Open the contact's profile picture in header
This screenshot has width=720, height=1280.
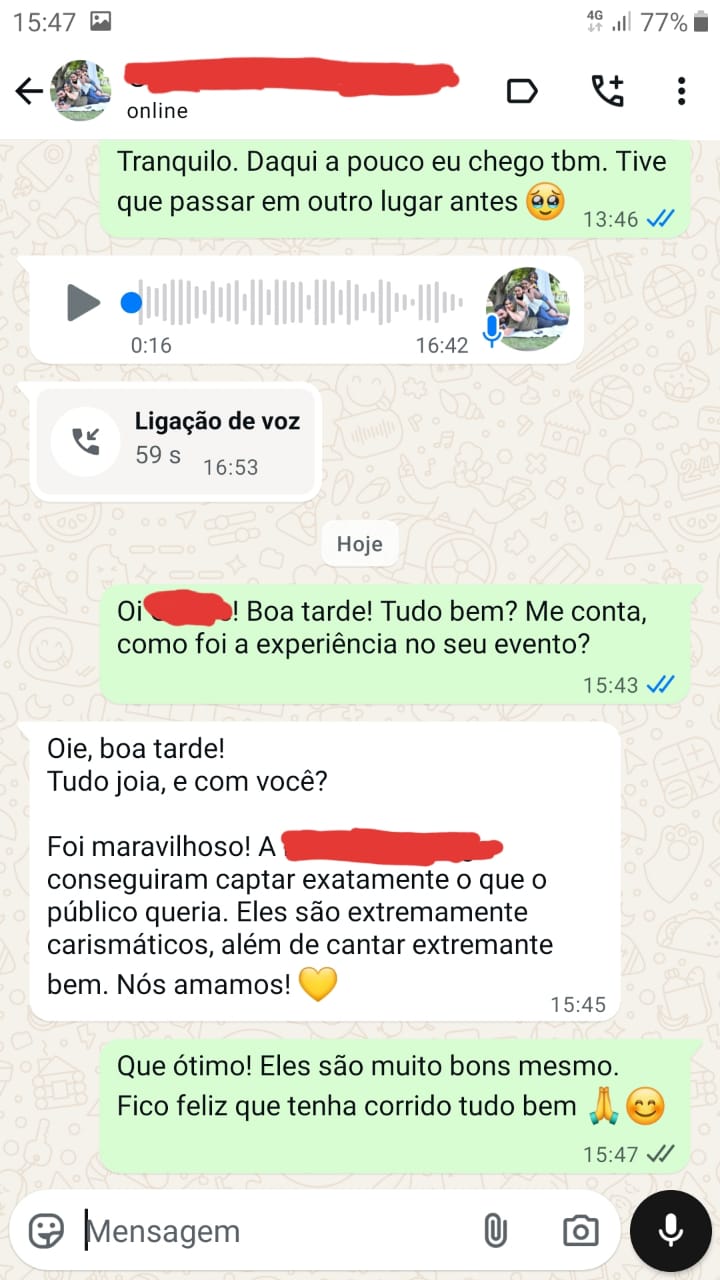pos(81,91)
